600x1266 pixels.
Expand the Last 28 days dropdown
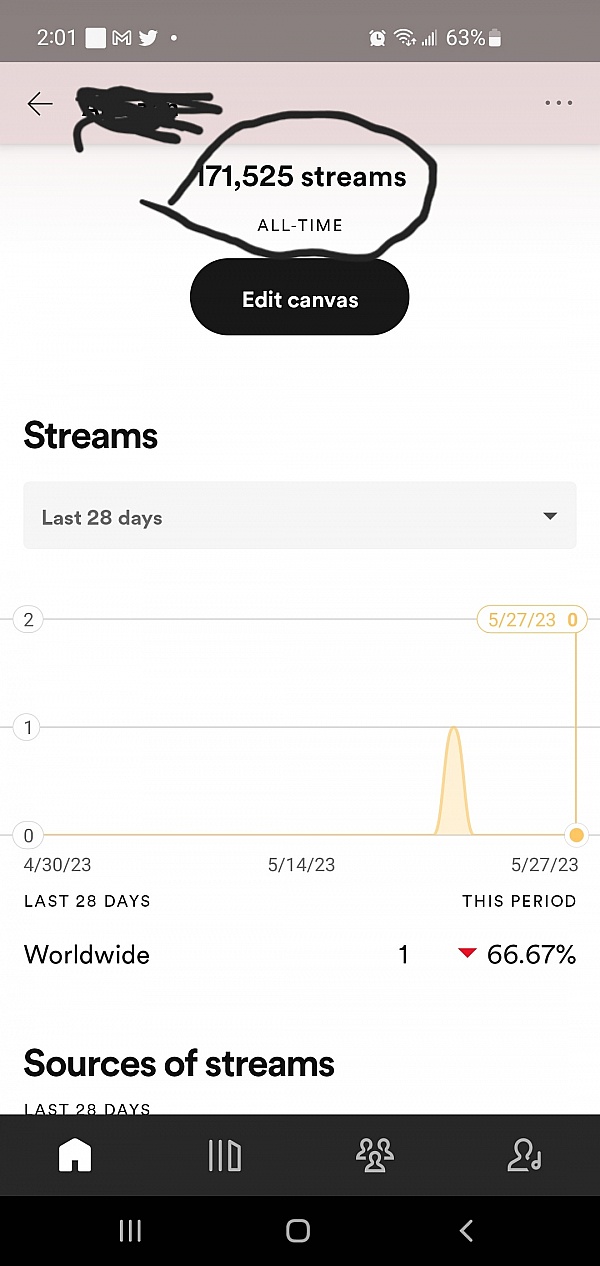pos(300,517)
